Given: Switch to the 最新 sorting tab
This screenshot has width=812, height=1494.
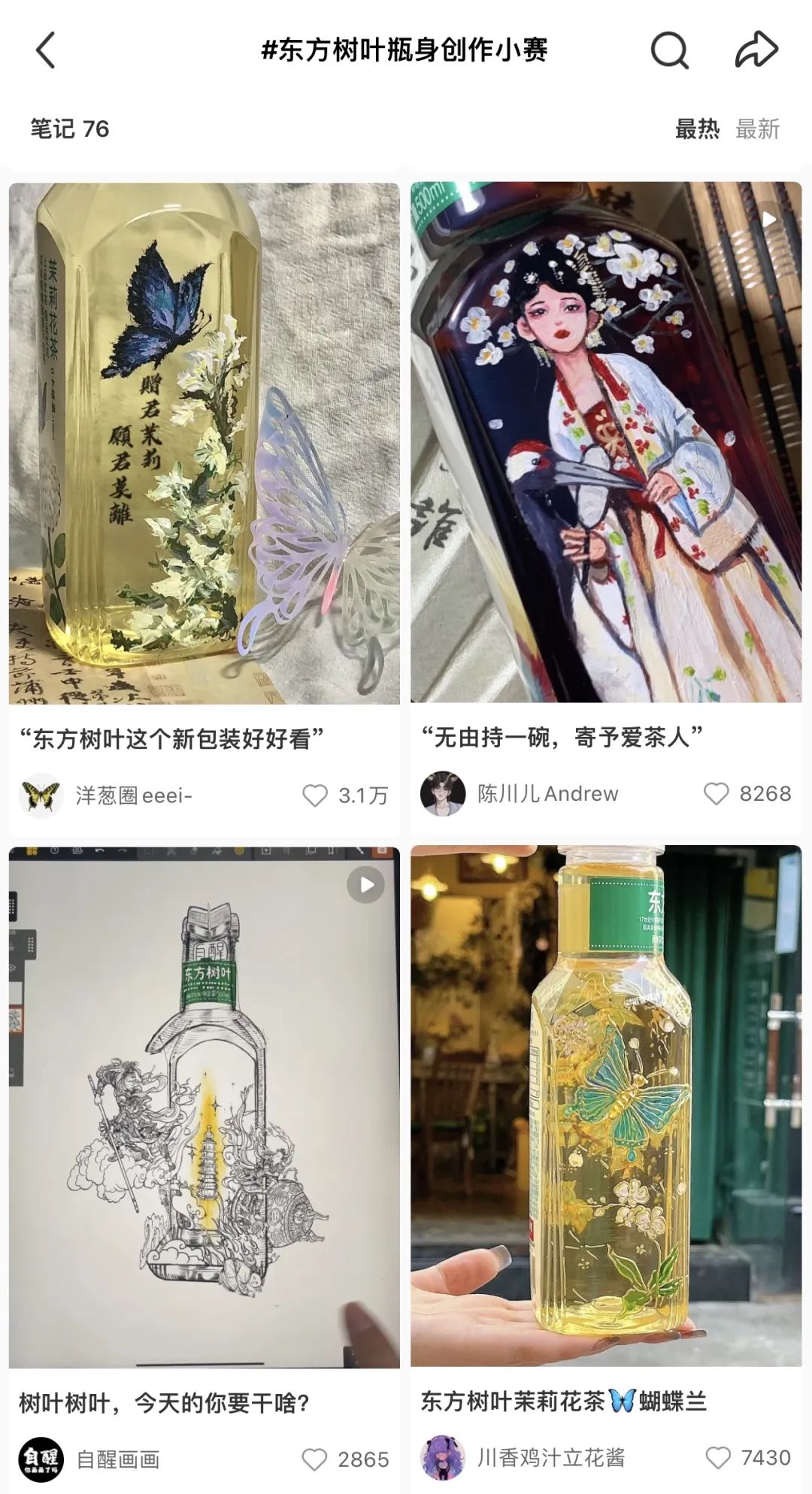Looking at the screenshot, I should coord(757,129).
